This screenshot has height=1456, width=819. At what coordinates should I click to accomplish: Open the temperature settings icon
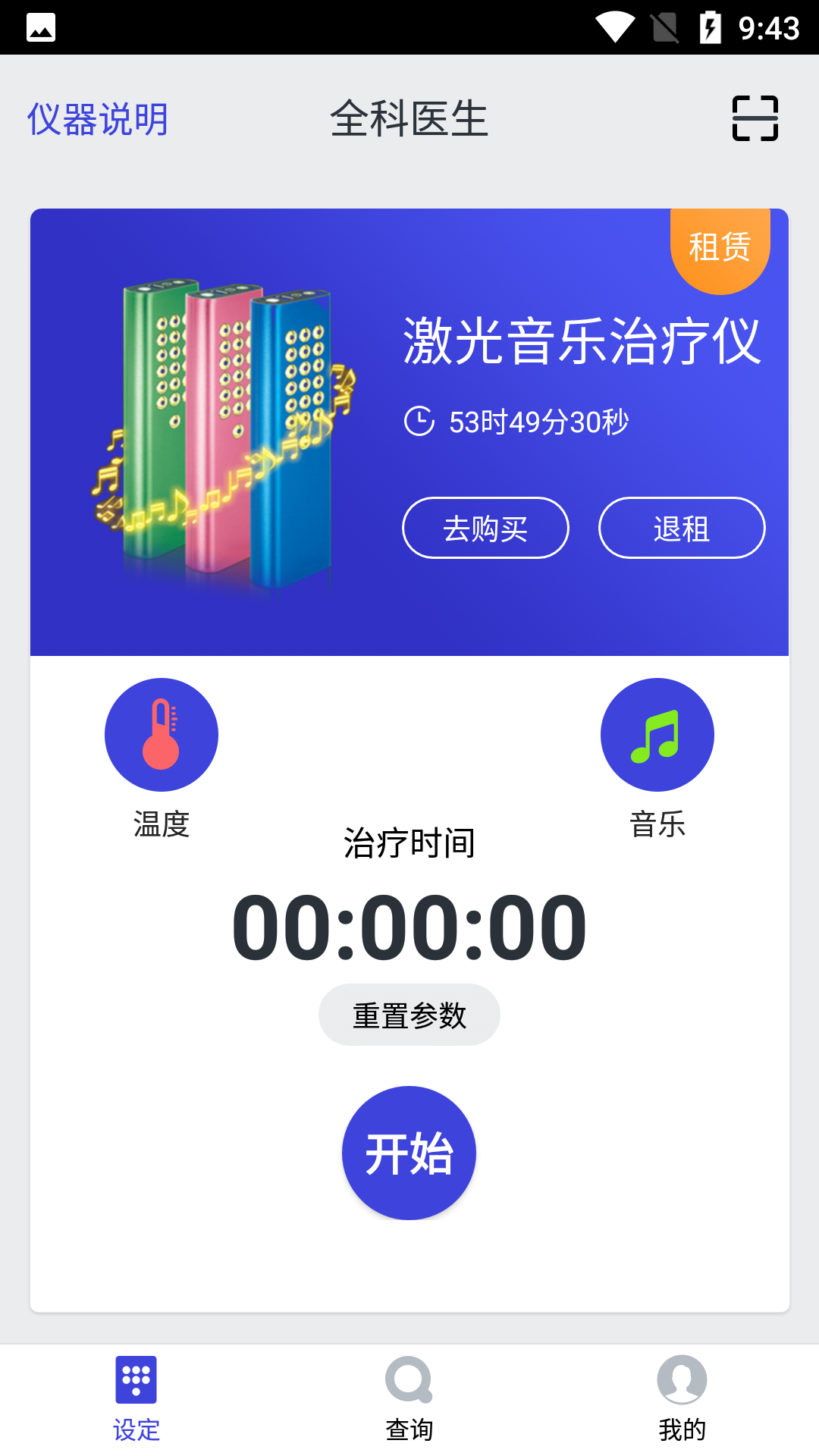161,734
